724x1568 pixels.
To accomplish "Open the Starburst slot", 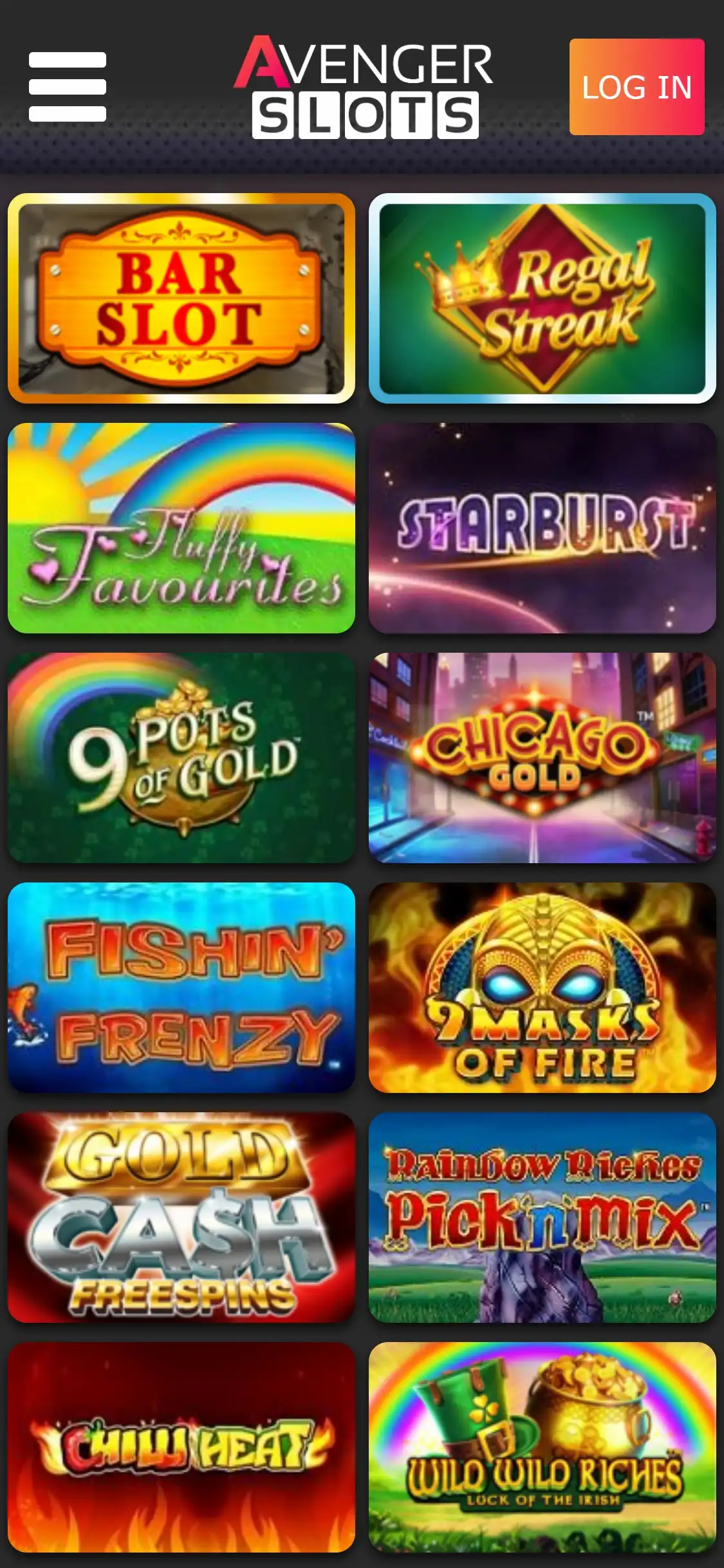I will [542, 528].
